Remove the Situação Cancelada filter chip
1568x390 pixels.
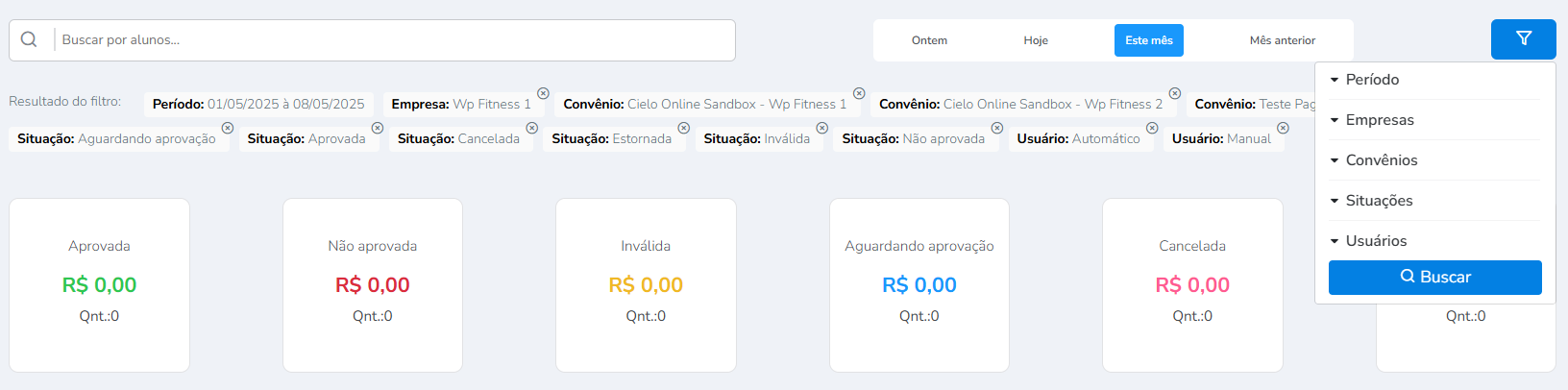pyautogui.click(x=531, y=128)
